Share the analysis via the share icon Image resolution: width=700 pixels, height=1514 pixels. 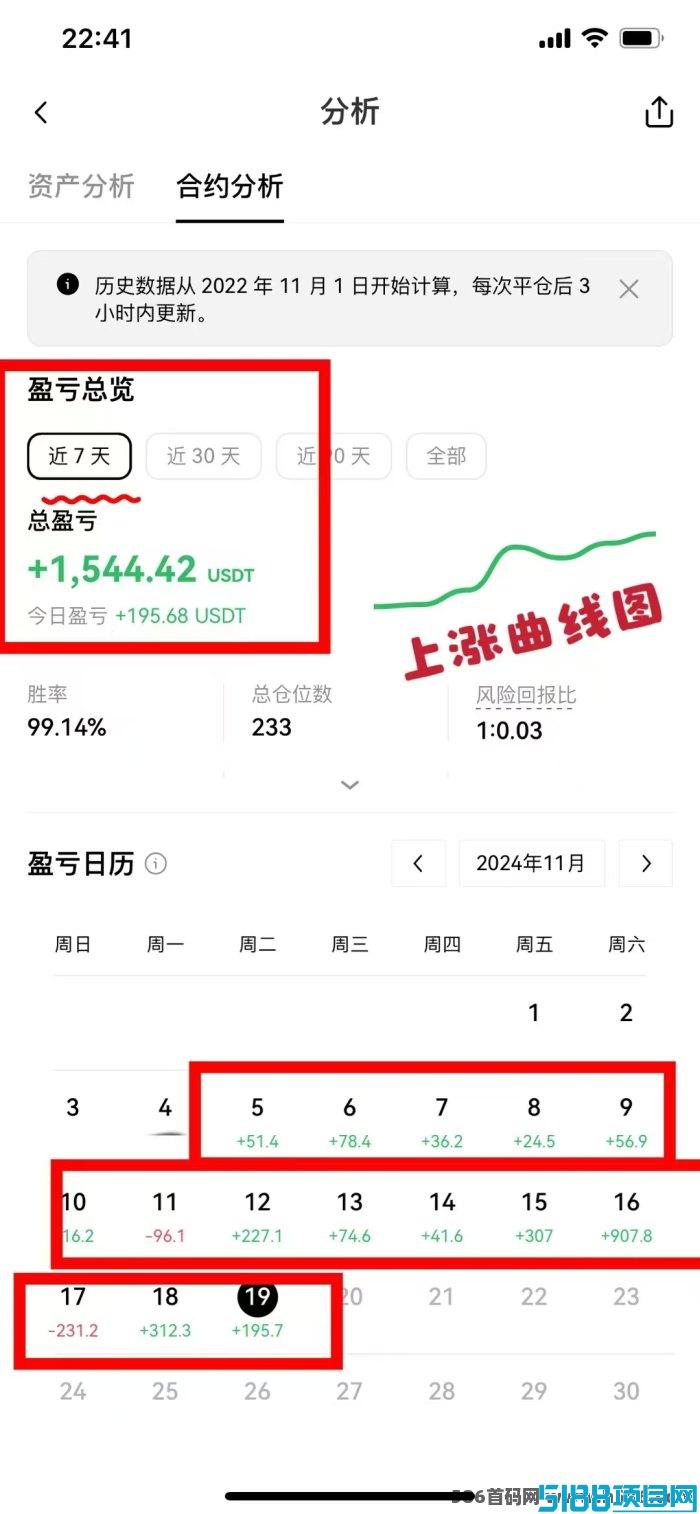(658, 112)
